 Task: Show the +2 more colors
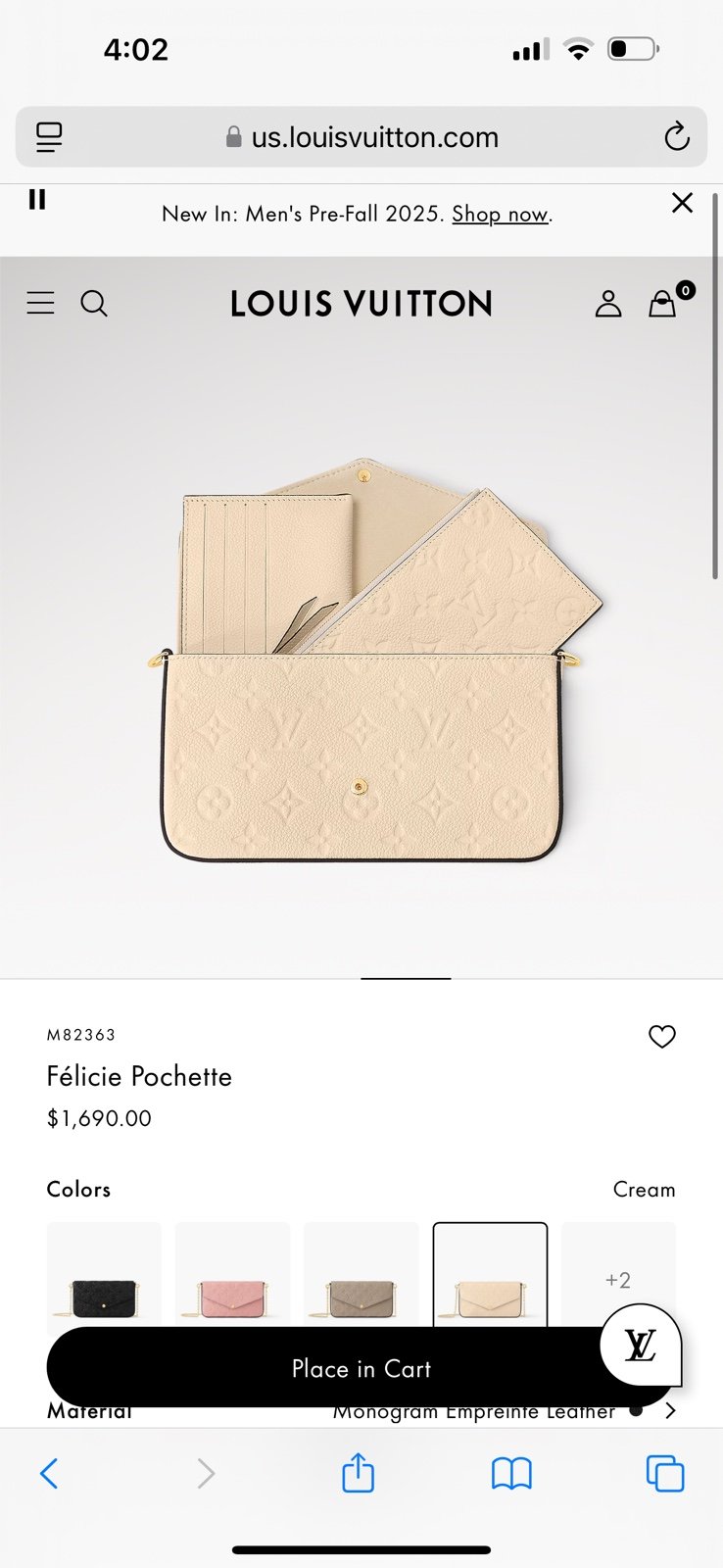[618, 1279]
